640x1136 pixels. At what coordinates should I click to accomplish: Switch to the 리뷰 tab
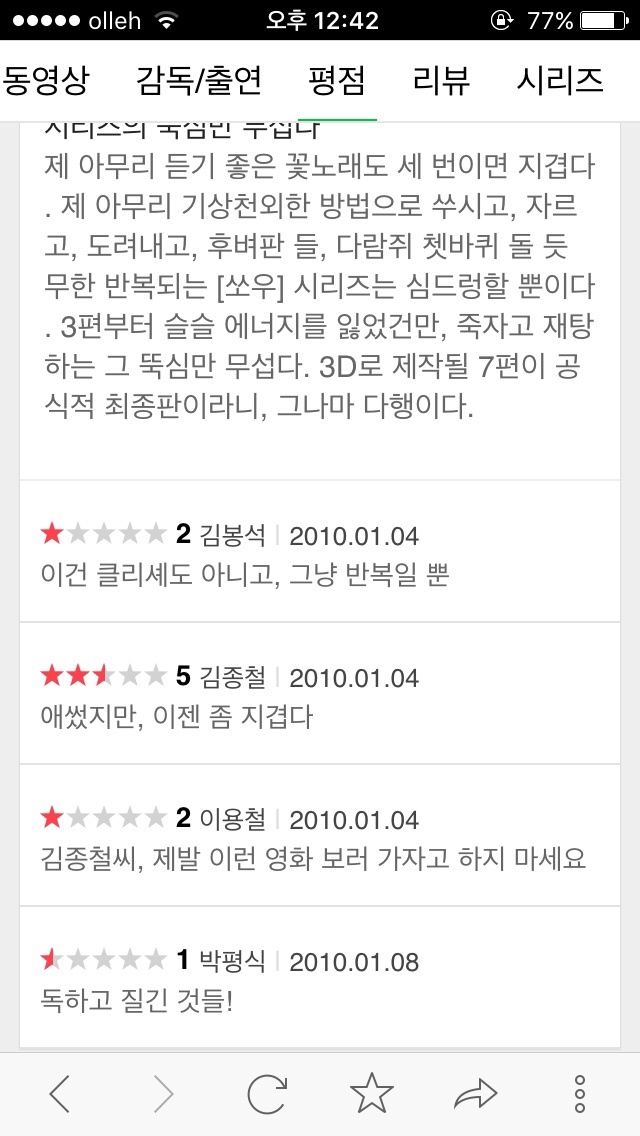(442, 80)
